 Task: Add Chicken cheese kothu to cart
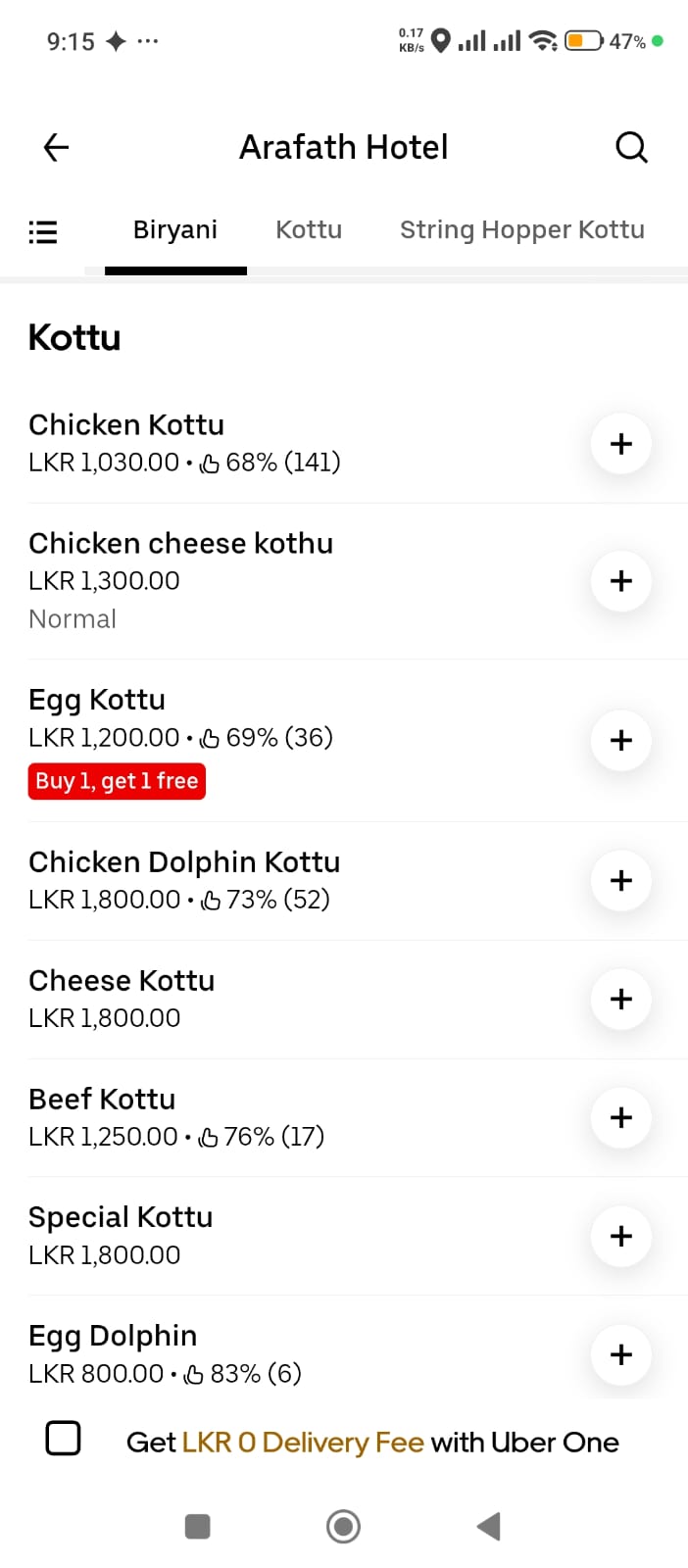pyautogui.click(x=621, y=581)
